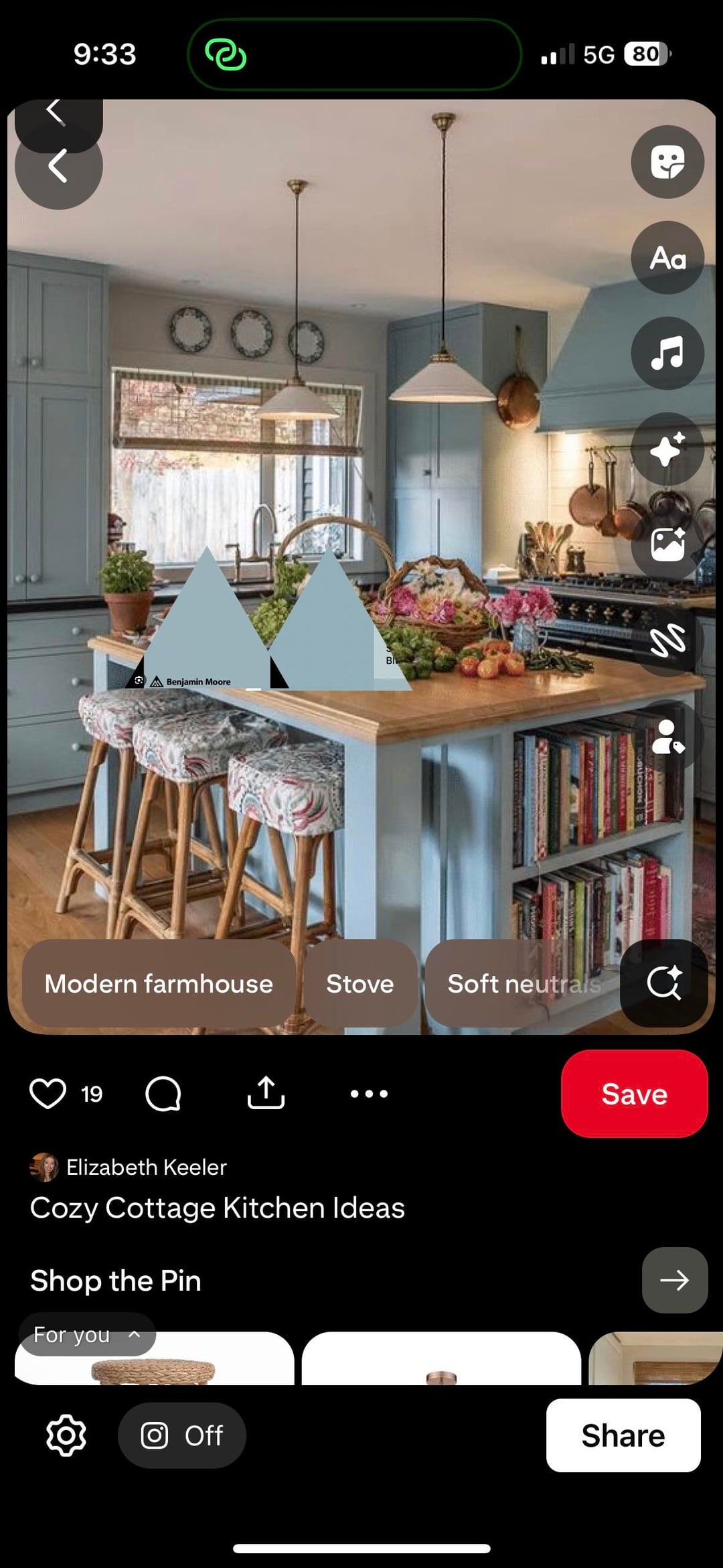
Task: Open the comments bubble
Action: [163, 1094]
